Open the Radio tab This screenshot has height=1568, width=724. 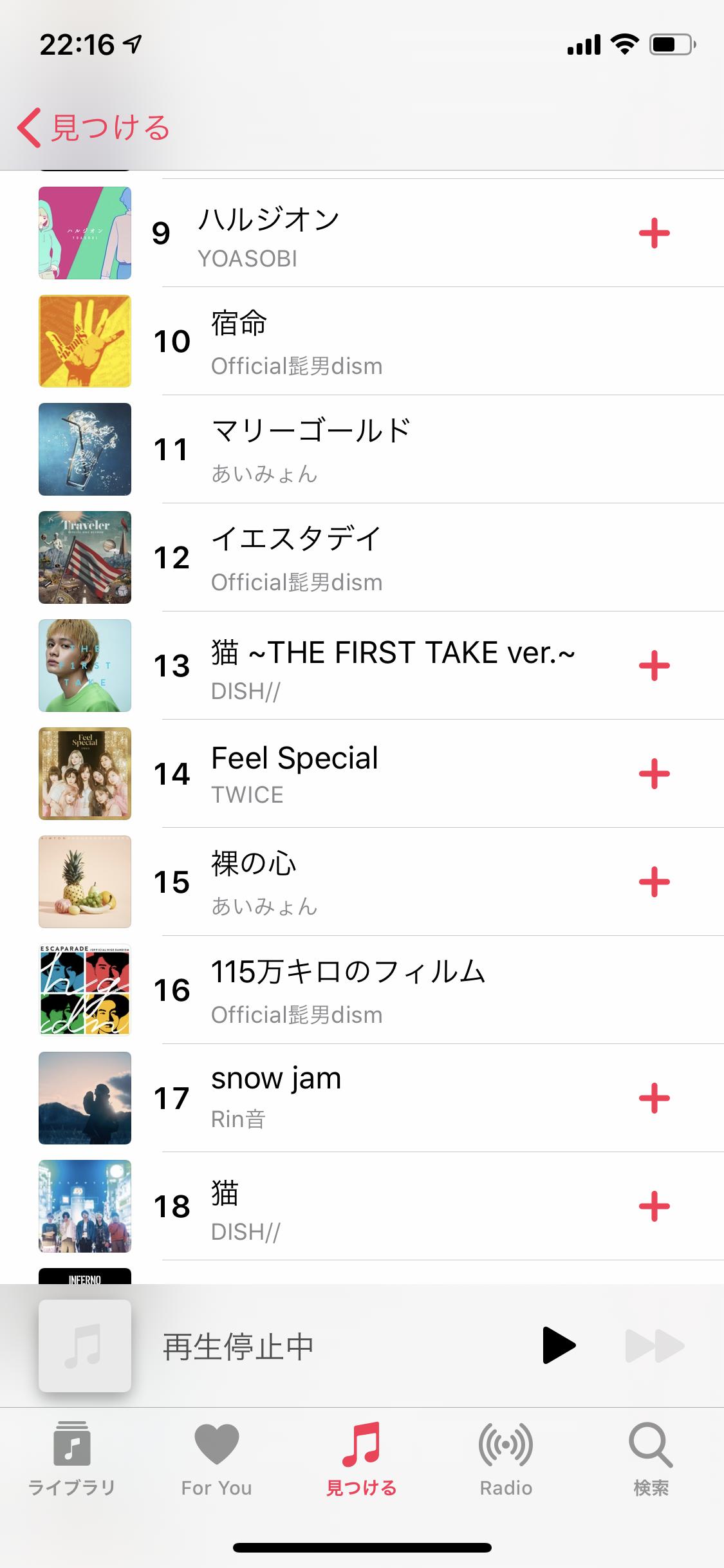coord(506,1459)
